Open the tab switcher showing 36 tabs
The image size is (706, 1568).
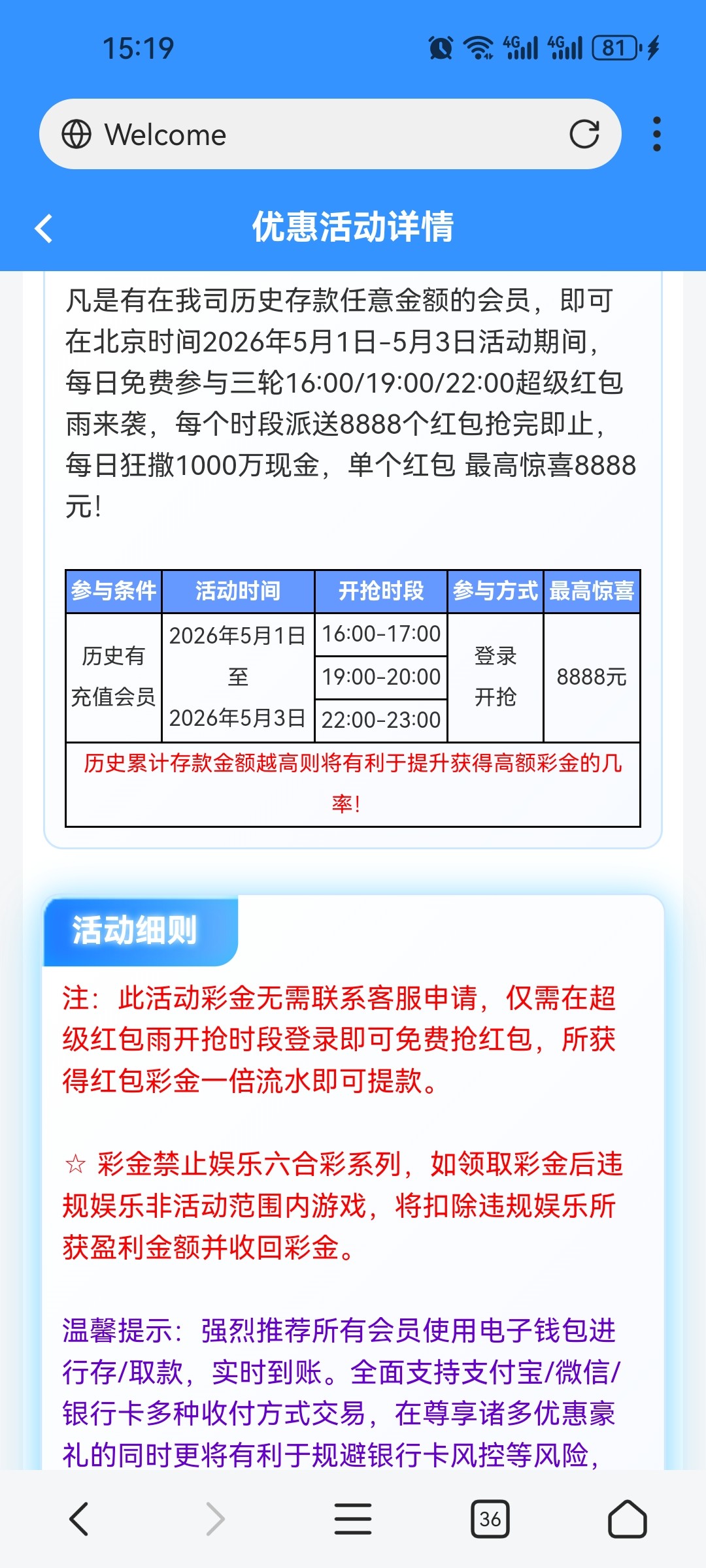click(x=490, y=1518)
